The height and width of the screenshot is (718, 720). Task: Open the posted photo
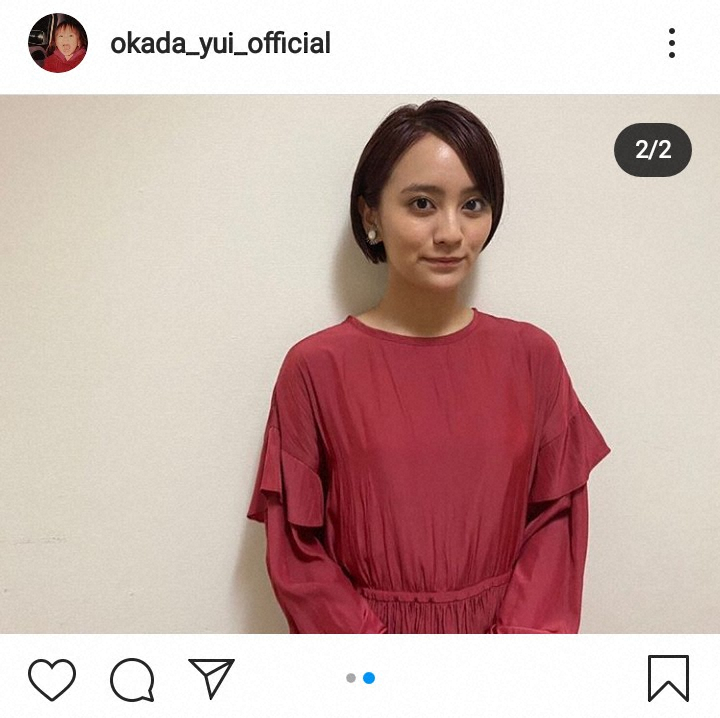point(360,365)
